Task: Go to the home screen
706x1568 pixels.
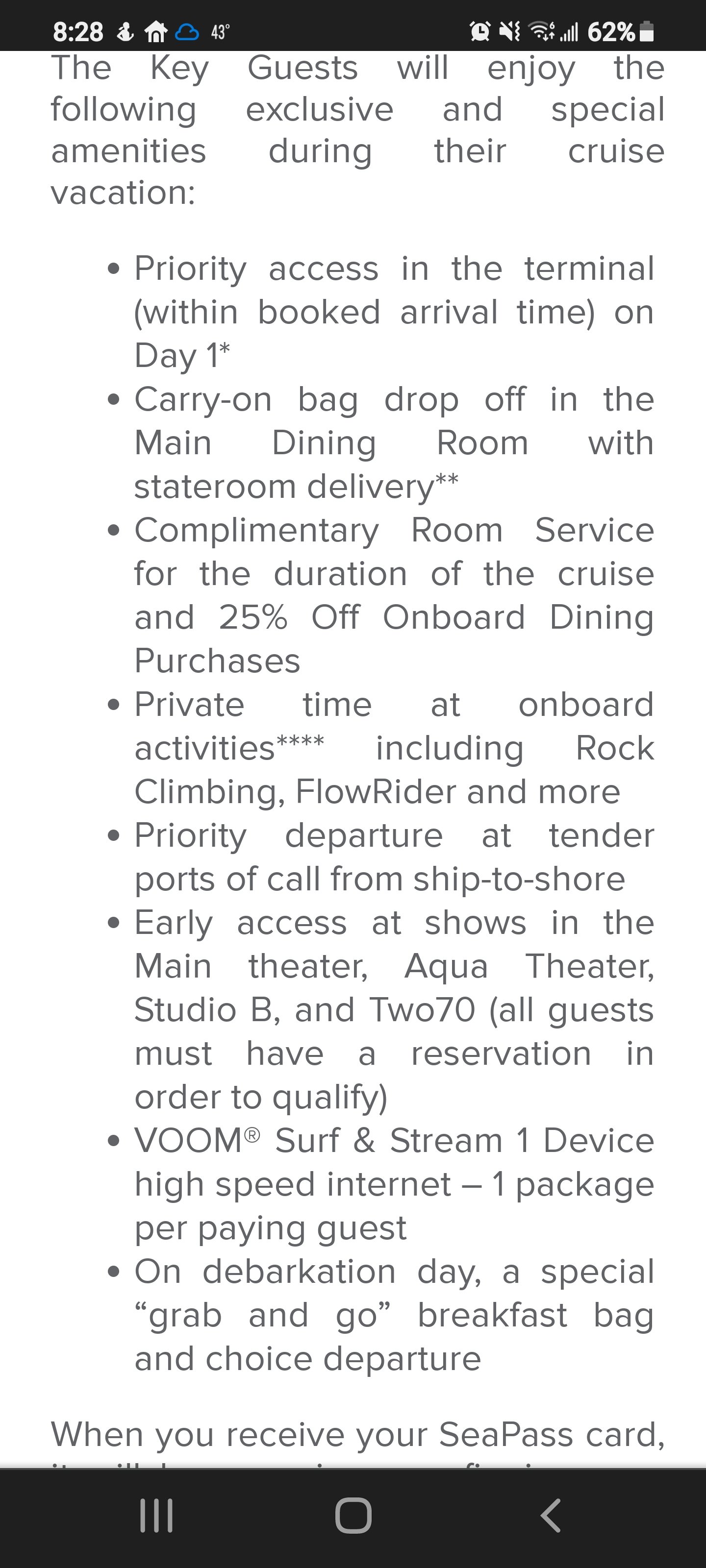Action: pos(353,1515)
